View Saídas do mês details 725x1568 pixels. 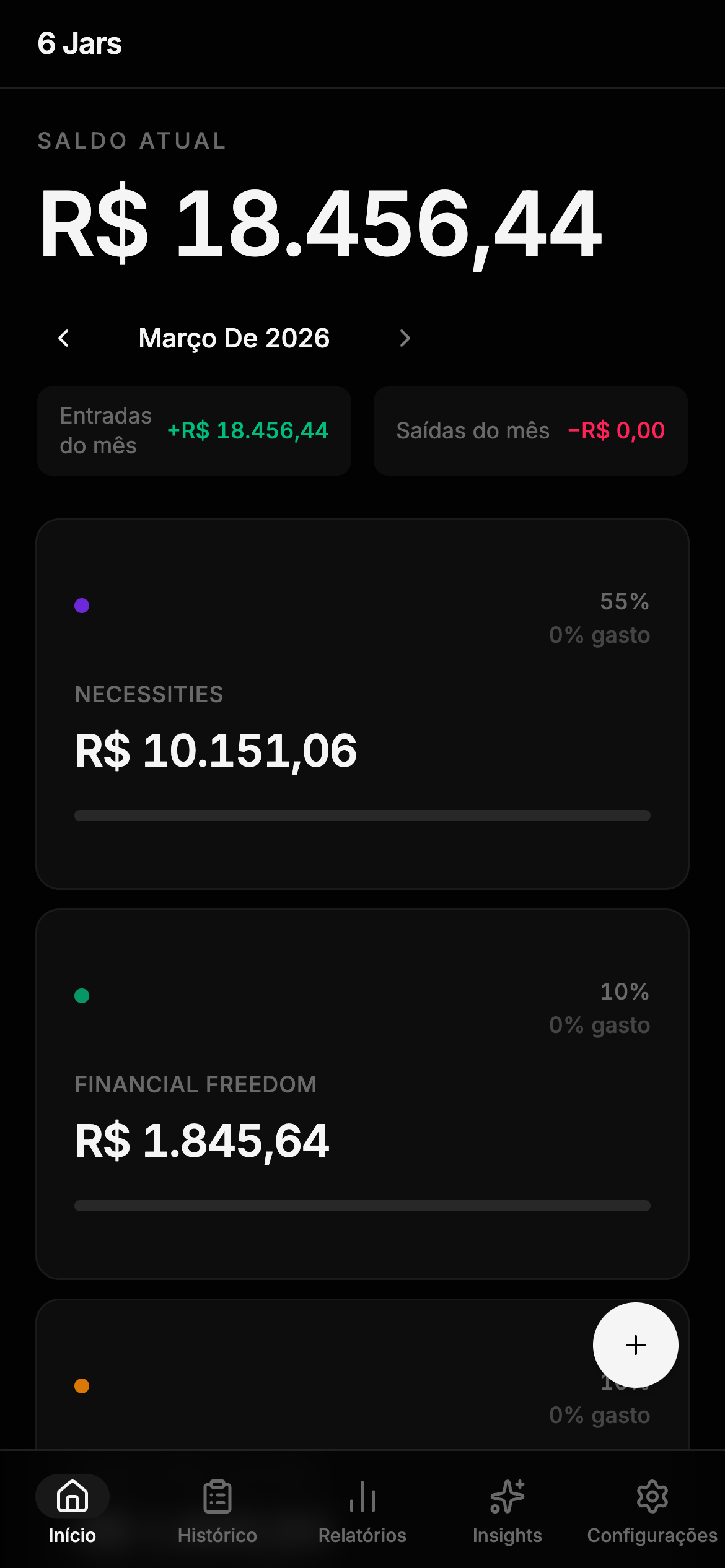[x=530, y=431]
